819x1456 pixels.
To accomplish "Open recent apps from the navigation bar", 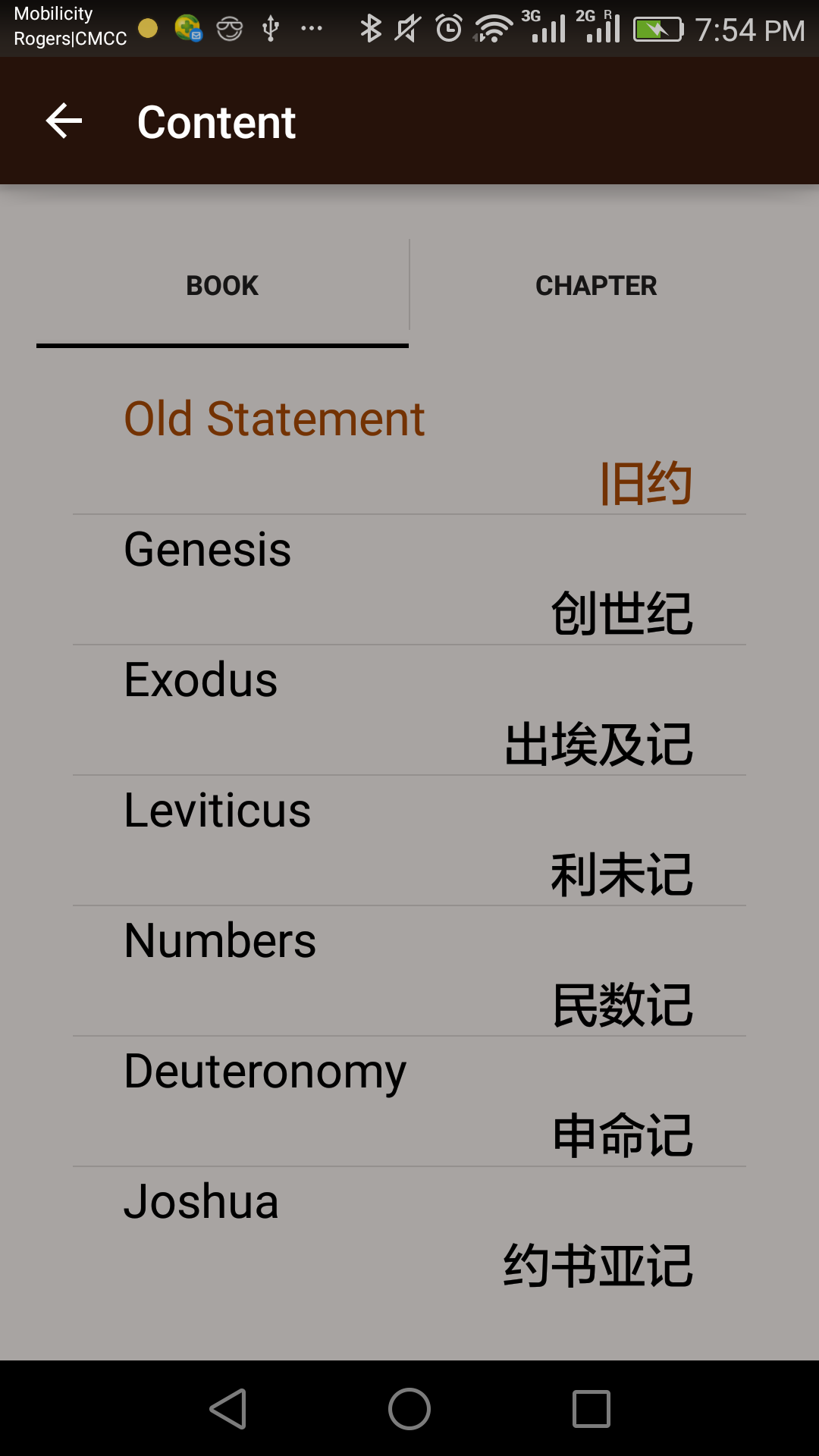I will coord(591,1409).
